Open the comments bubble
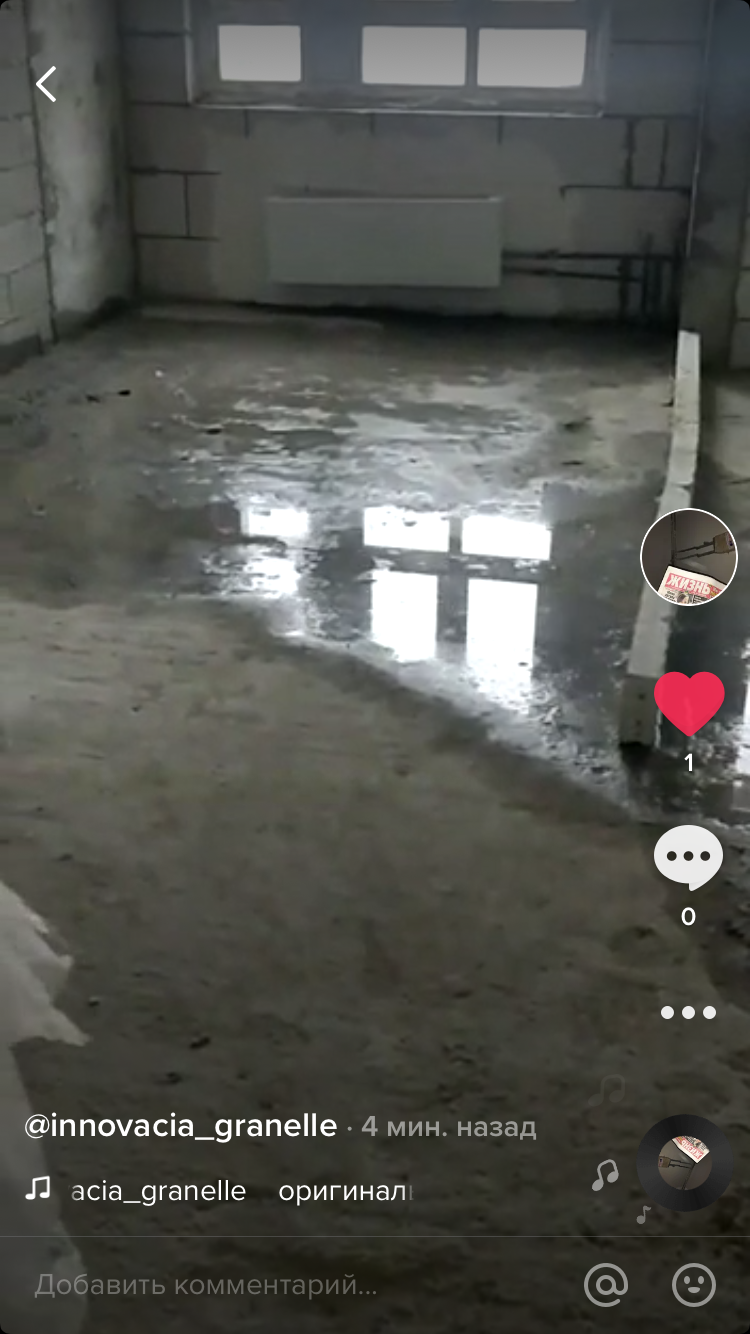Screen dimensions: 750x1334 [689, 857]
